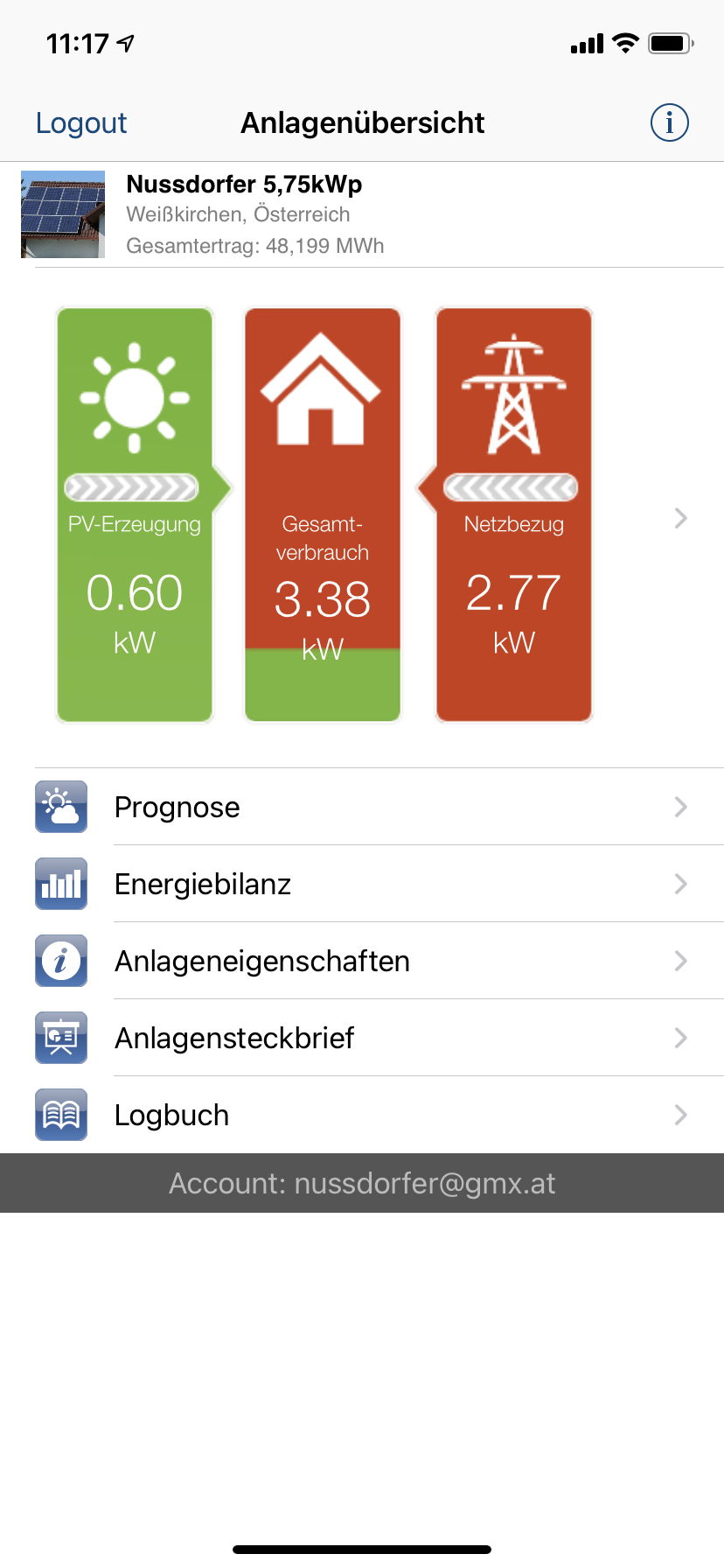Select the Gesamtverbrauch card
This screenshot has width=724, height=1568.
click(323, 514)
